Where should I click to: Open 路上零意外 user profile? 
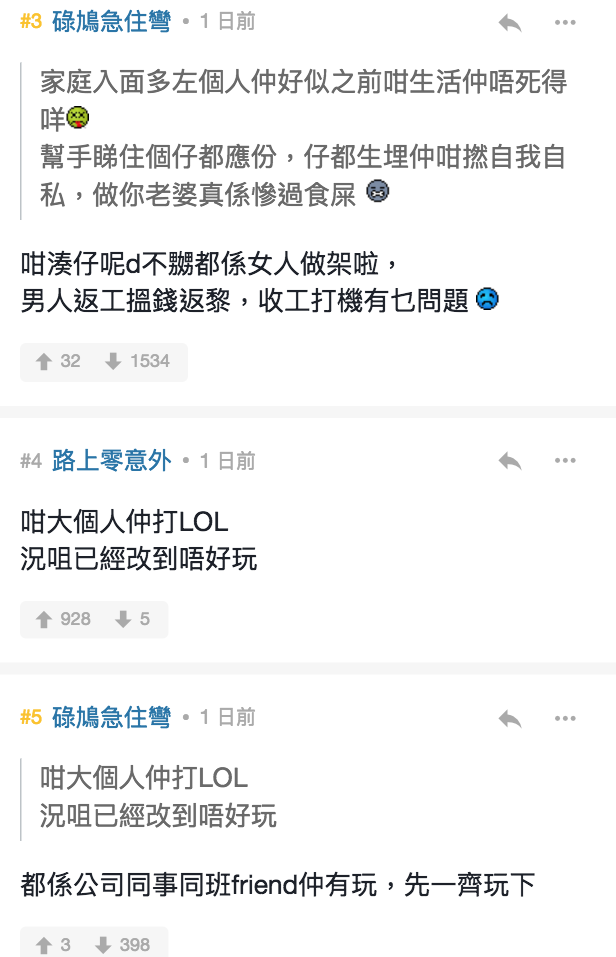point(111,461)
